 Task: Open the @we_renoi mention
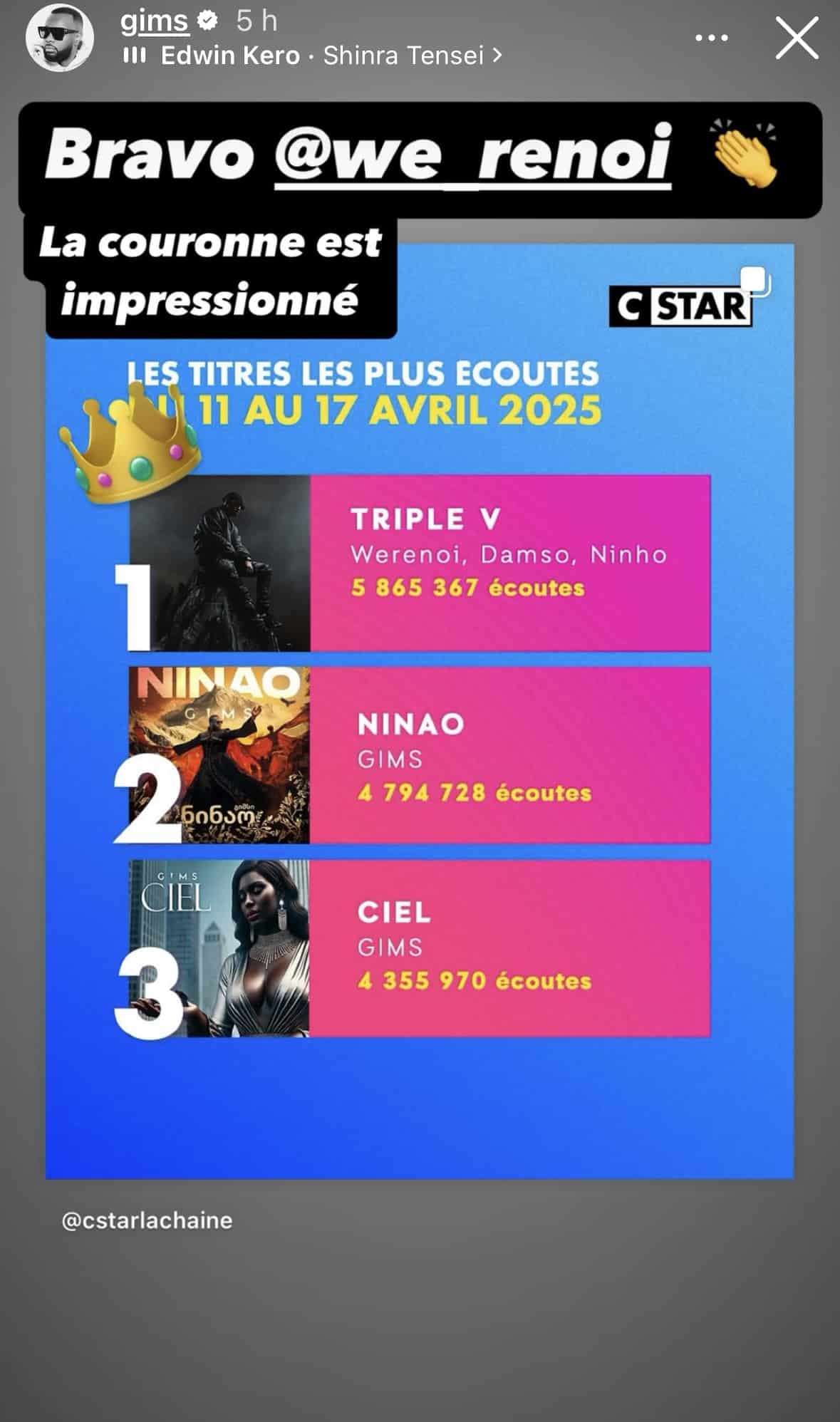(472, 155)
